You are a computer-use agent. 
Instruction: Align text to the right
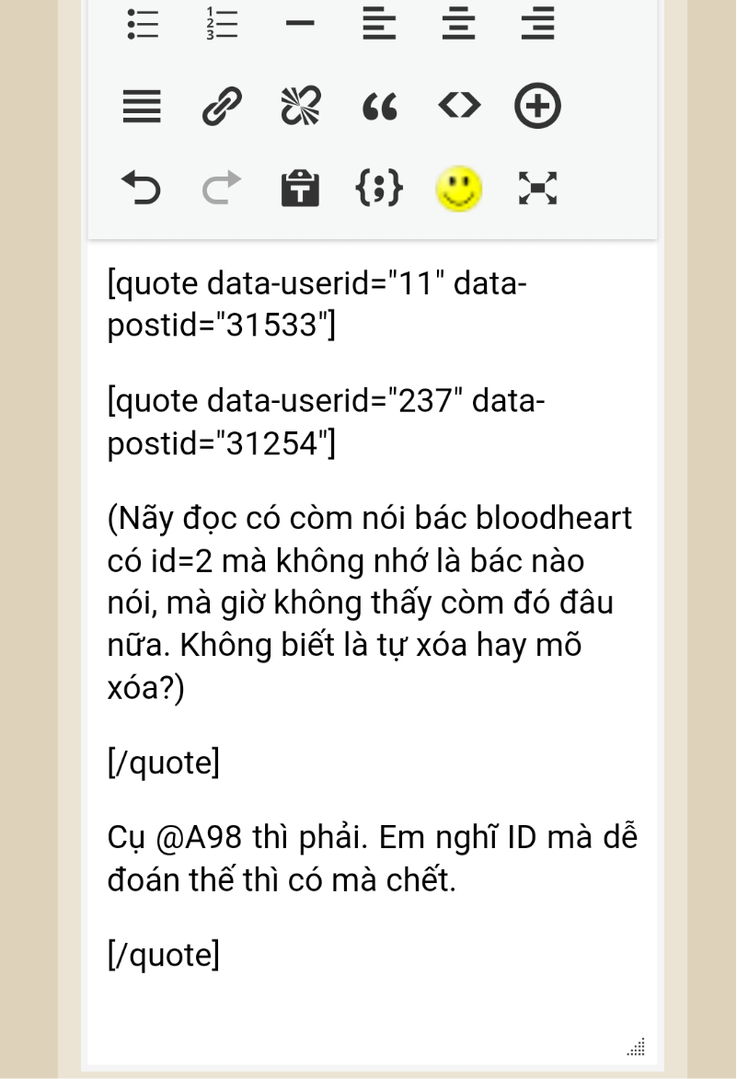[537, 23]
